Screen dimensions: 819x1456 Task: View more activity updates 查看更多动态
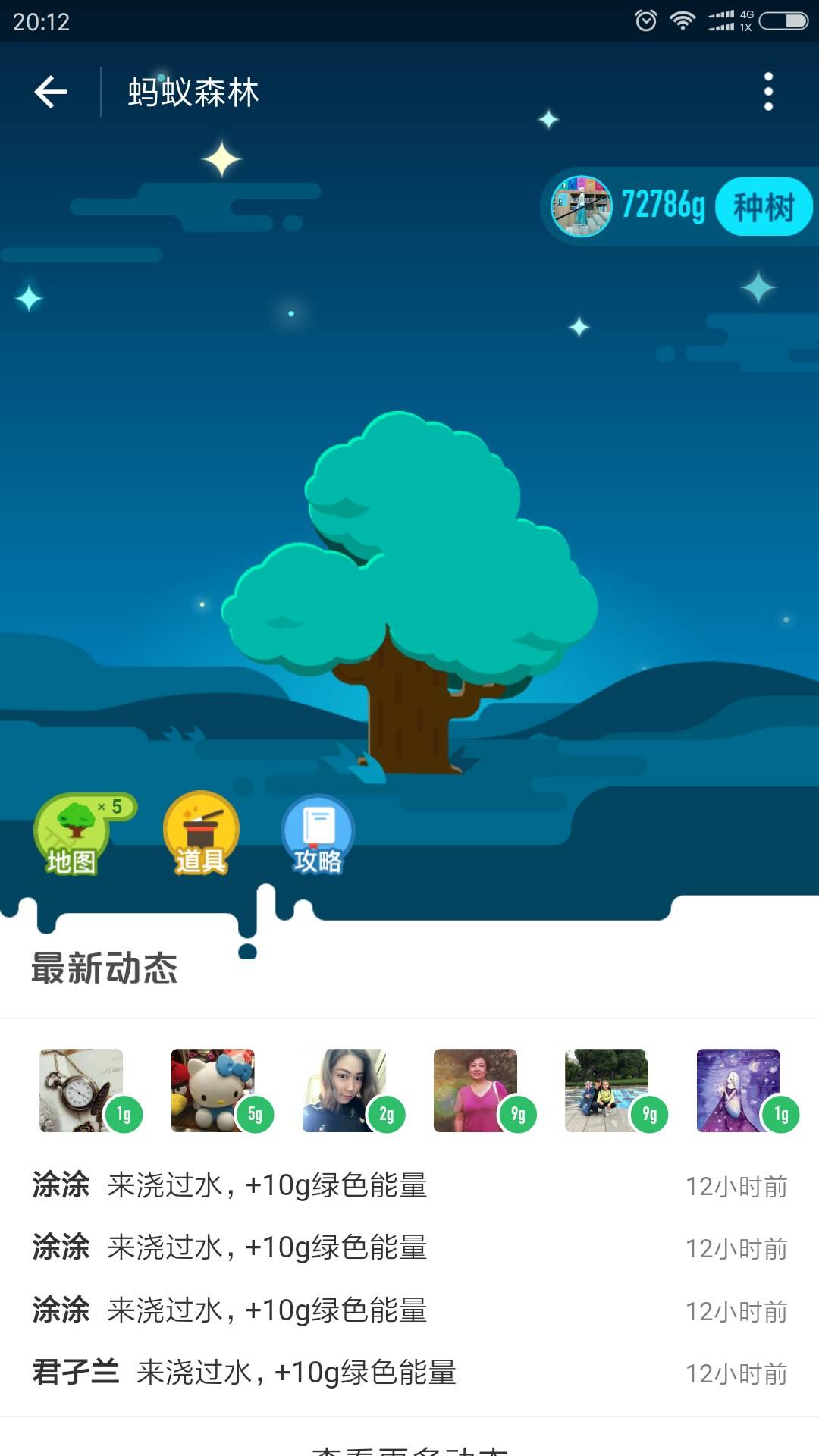coord(409,1447)
